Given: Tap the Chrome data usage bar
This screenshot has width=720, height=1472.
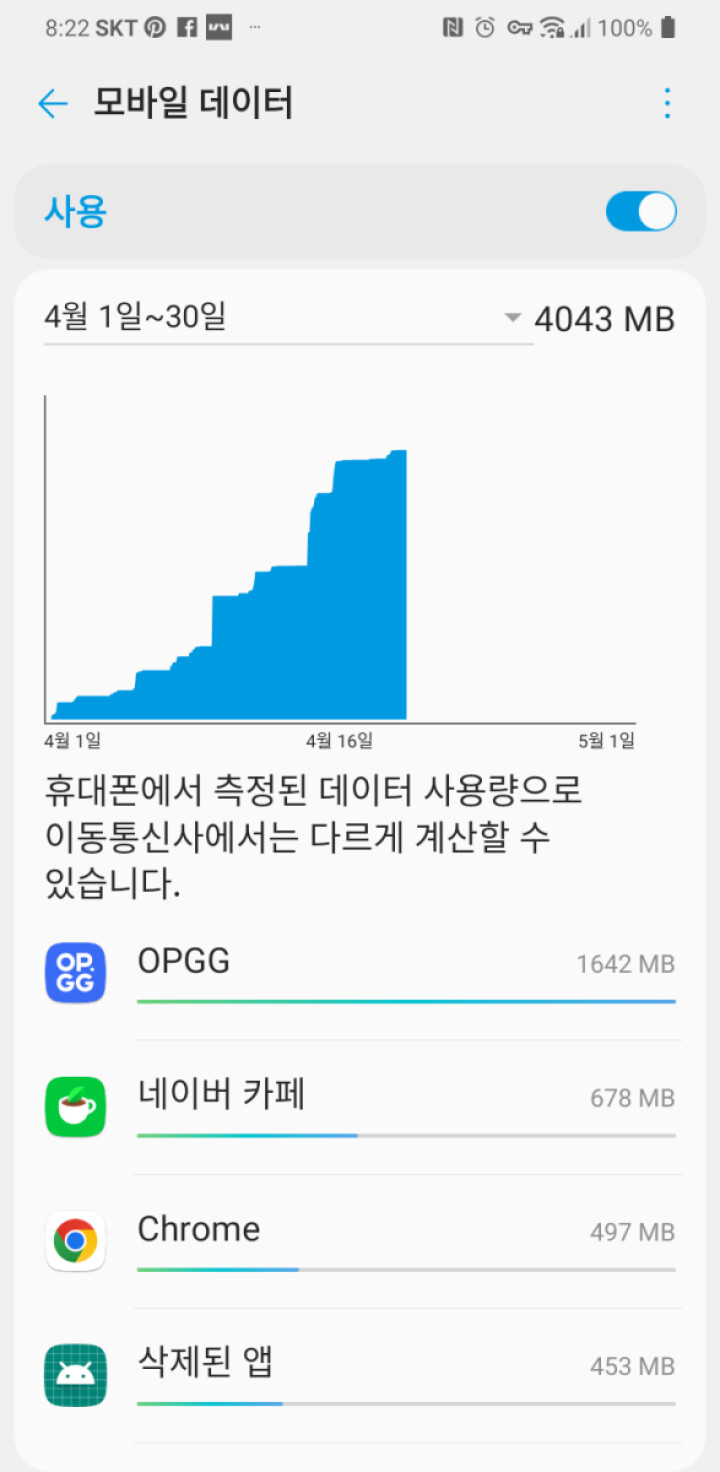Looking at the screenshot, I should 405,1270.
